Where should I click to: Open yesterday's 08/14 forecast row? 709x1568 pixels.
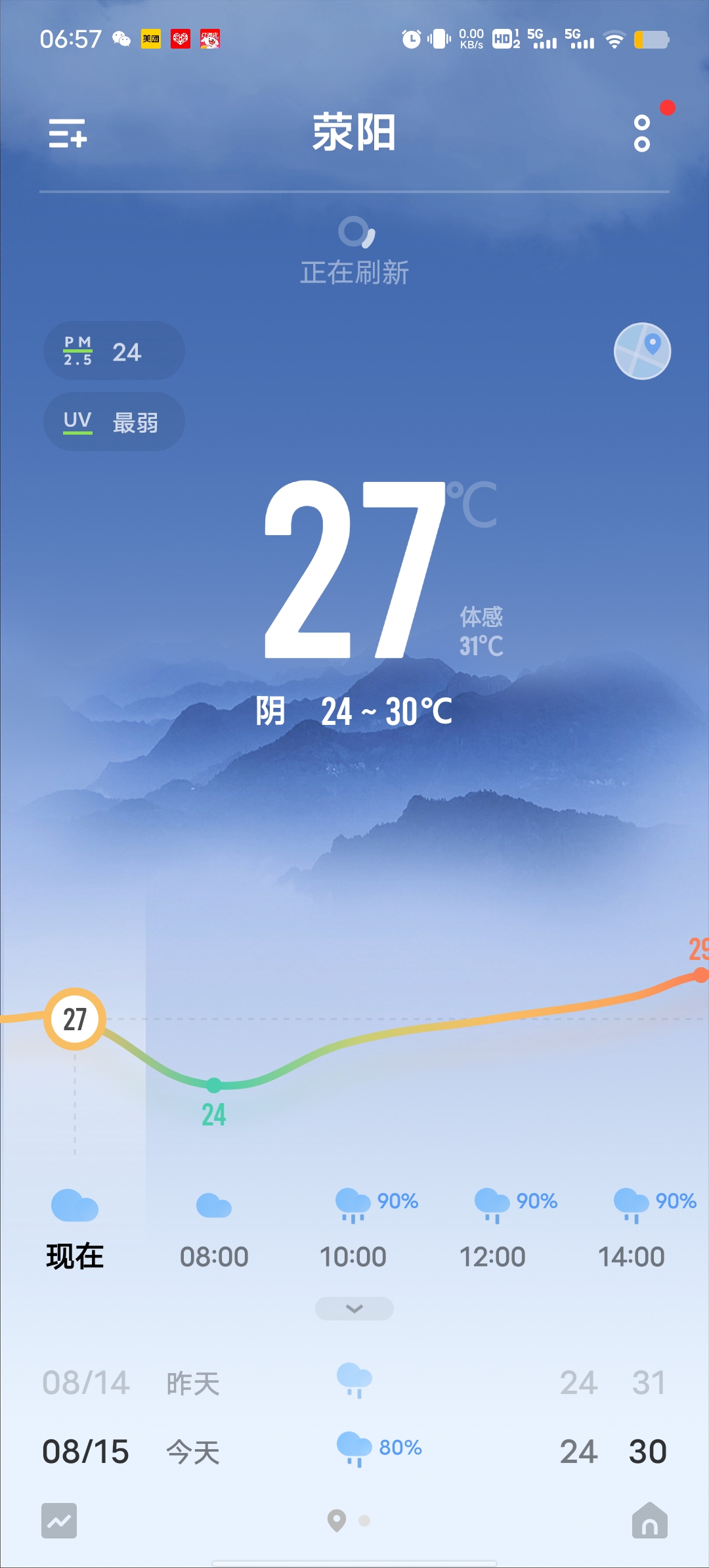click(354, 1382)
